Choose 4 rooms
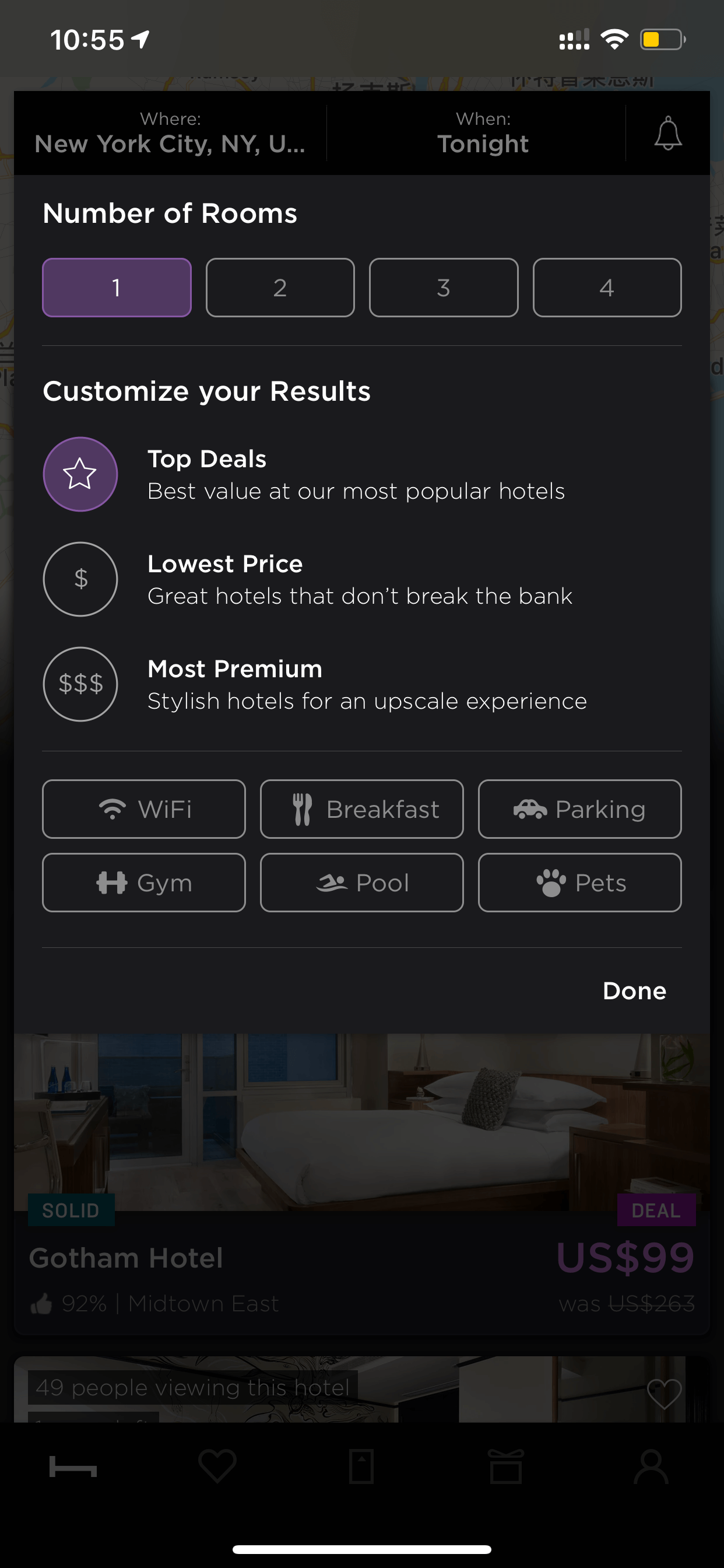This screenshot has height=1568, width=724. [x=607, y=288]
